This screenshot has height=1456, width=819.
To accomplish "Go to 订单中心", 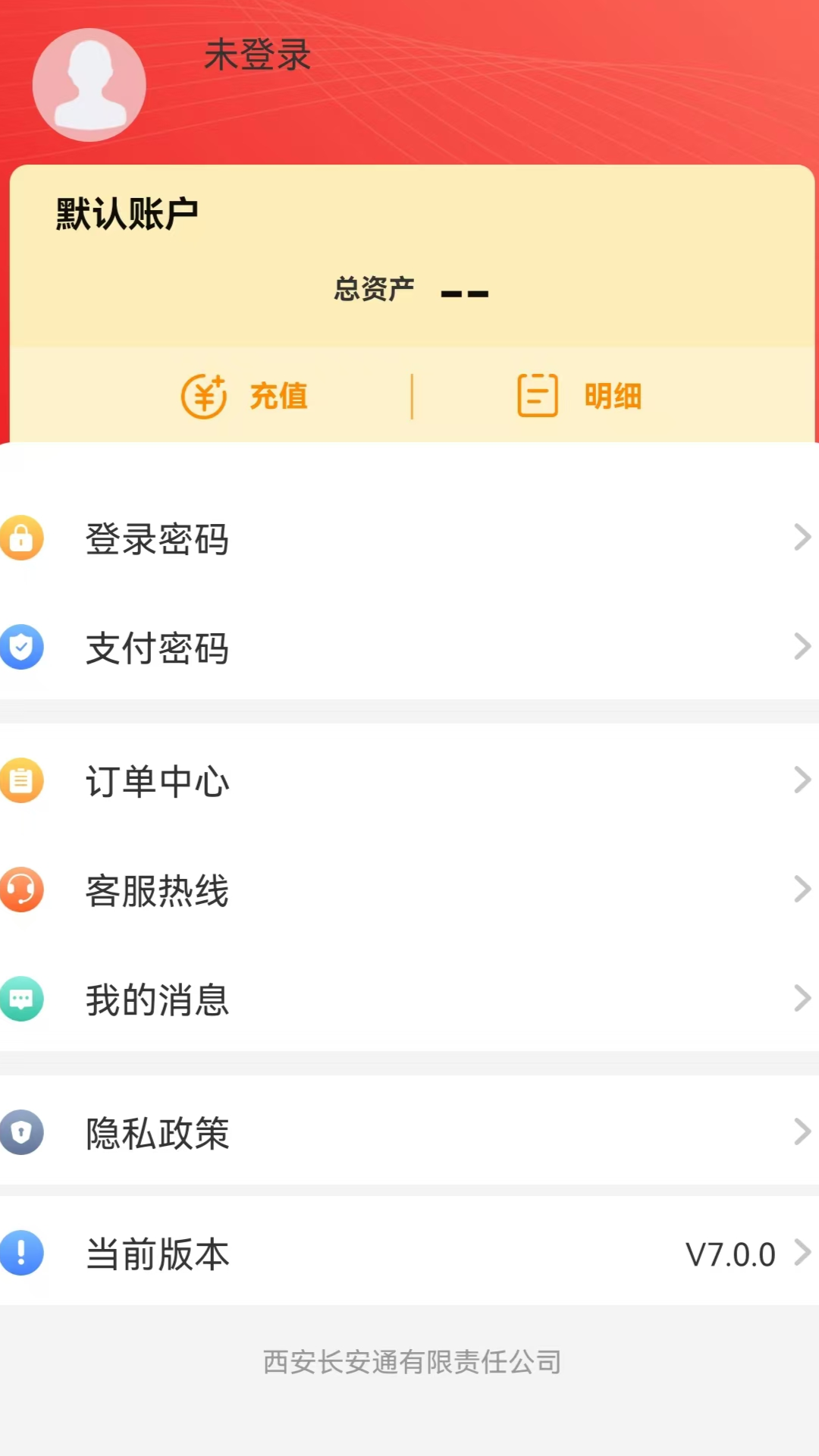I will coord(409,781).
